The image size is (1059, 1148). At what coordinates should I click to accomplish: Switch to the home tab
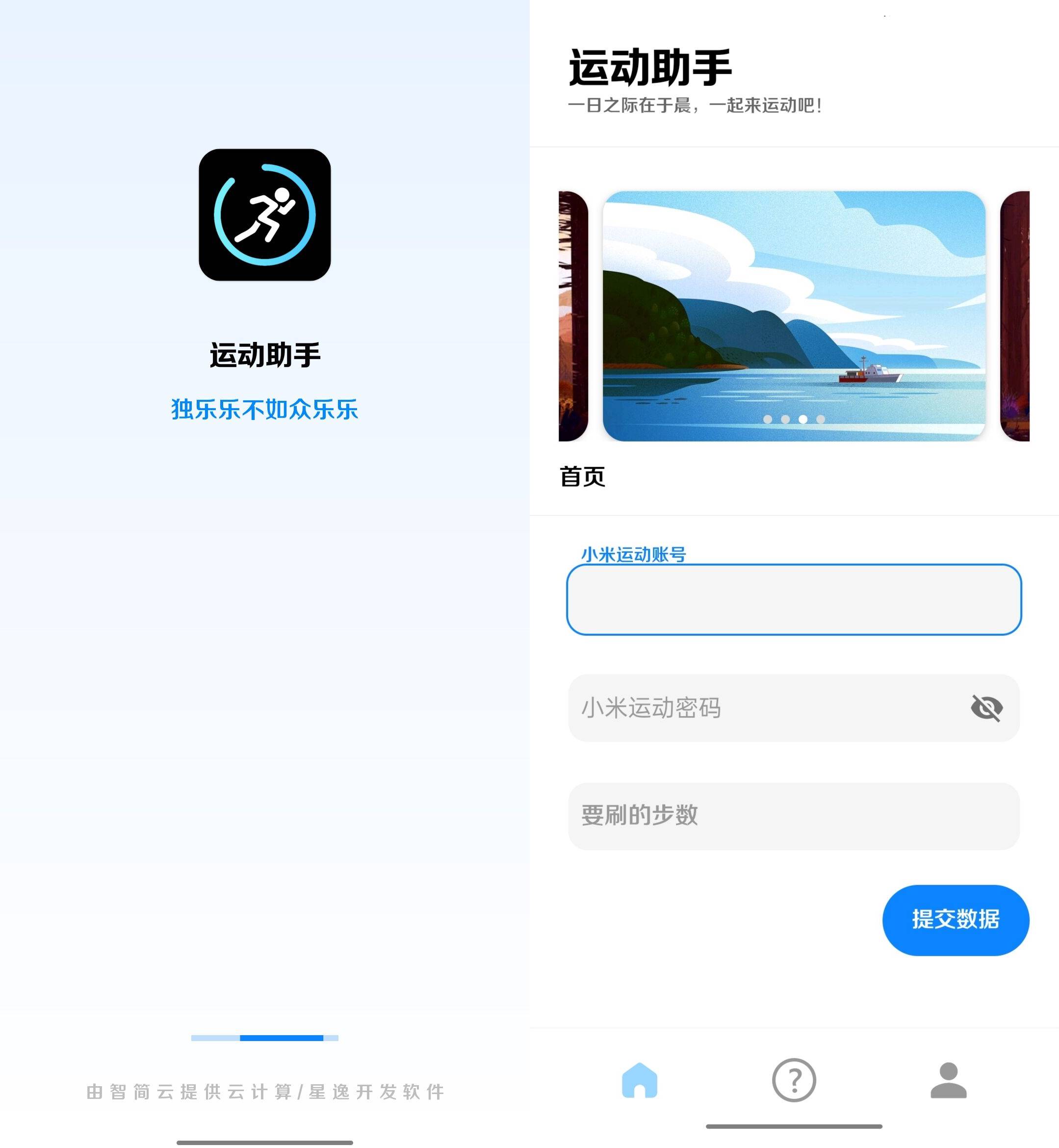640,1080
